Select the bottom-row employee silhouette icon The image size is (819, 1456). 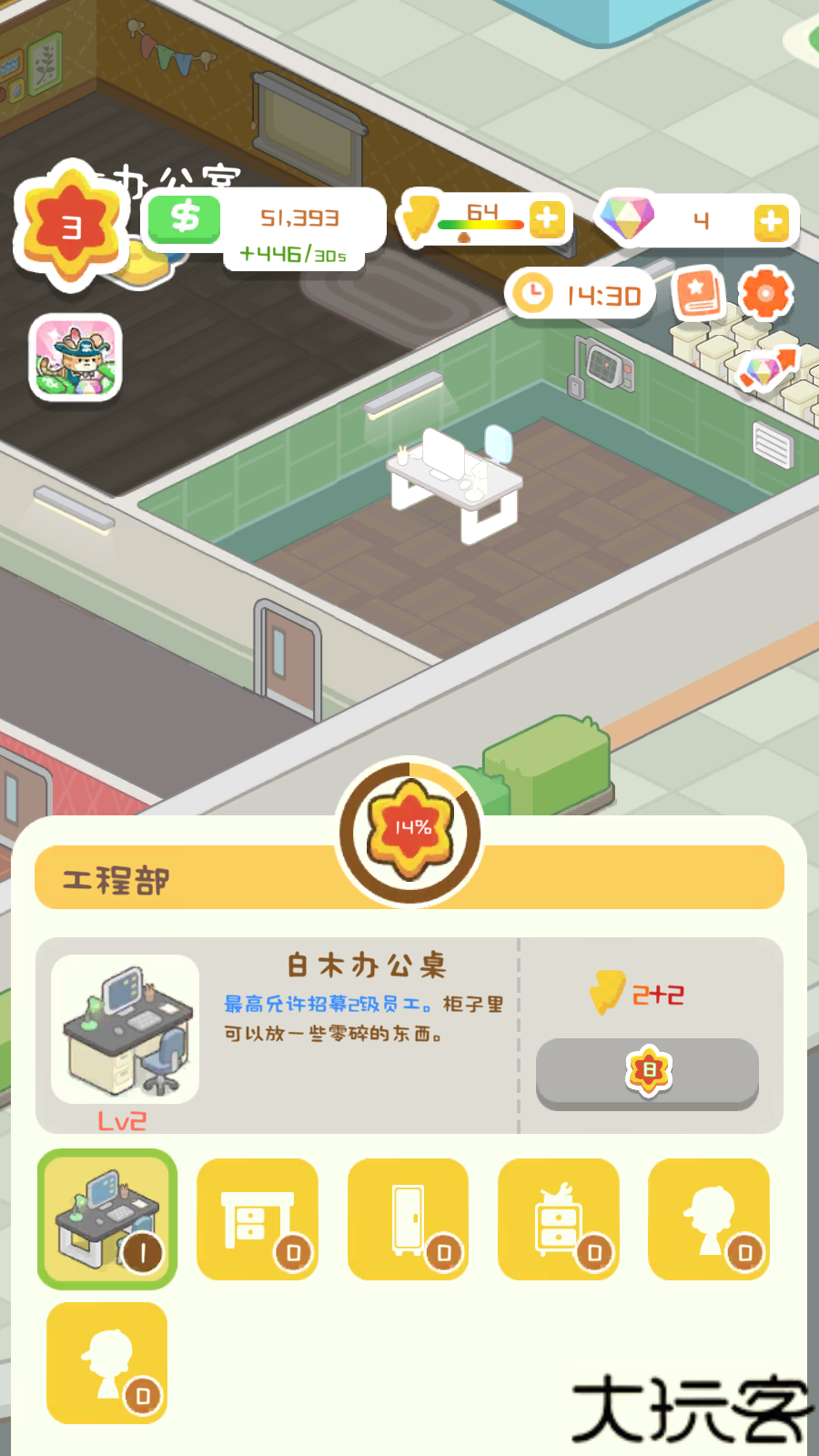click(106, 1360)
